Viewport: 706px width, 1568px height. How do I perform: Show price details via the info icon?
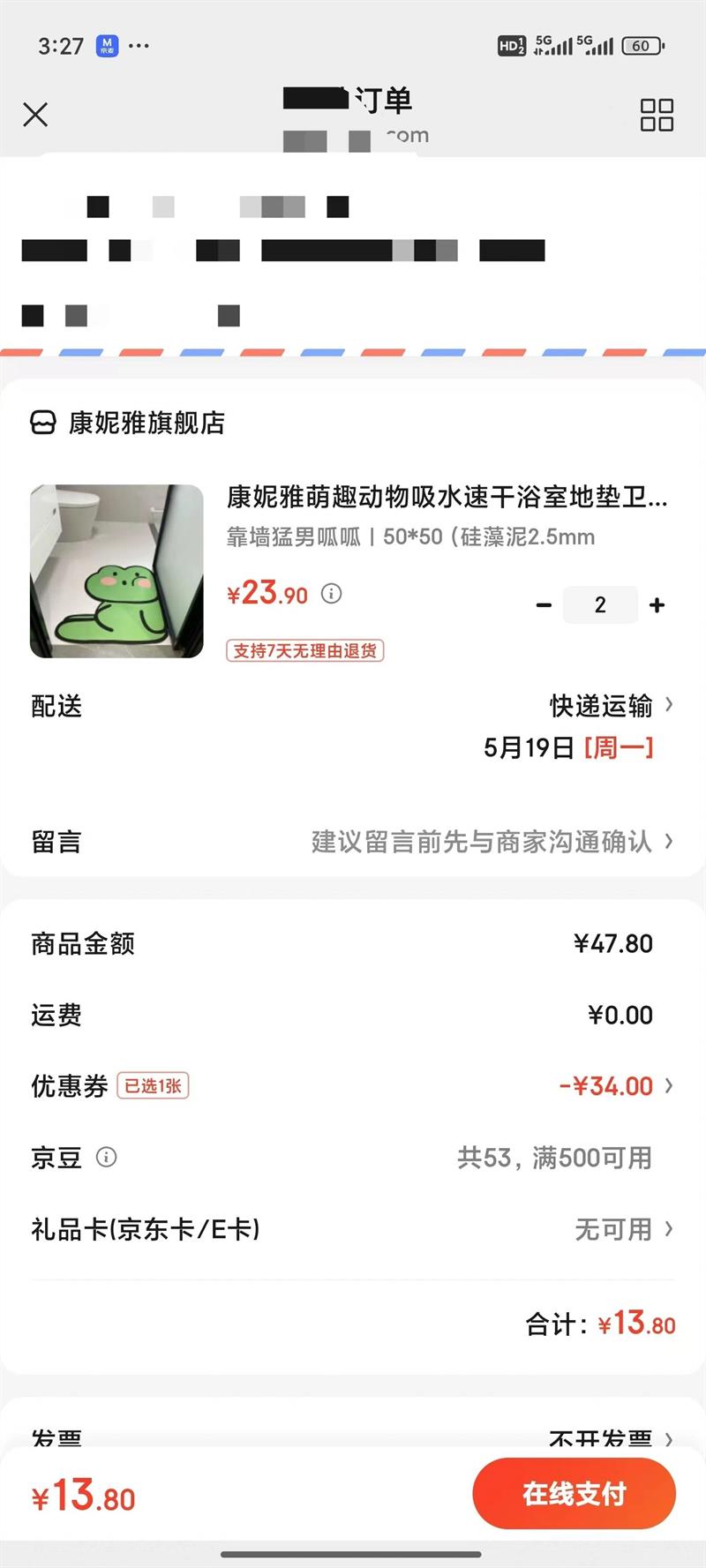point(331,594)
